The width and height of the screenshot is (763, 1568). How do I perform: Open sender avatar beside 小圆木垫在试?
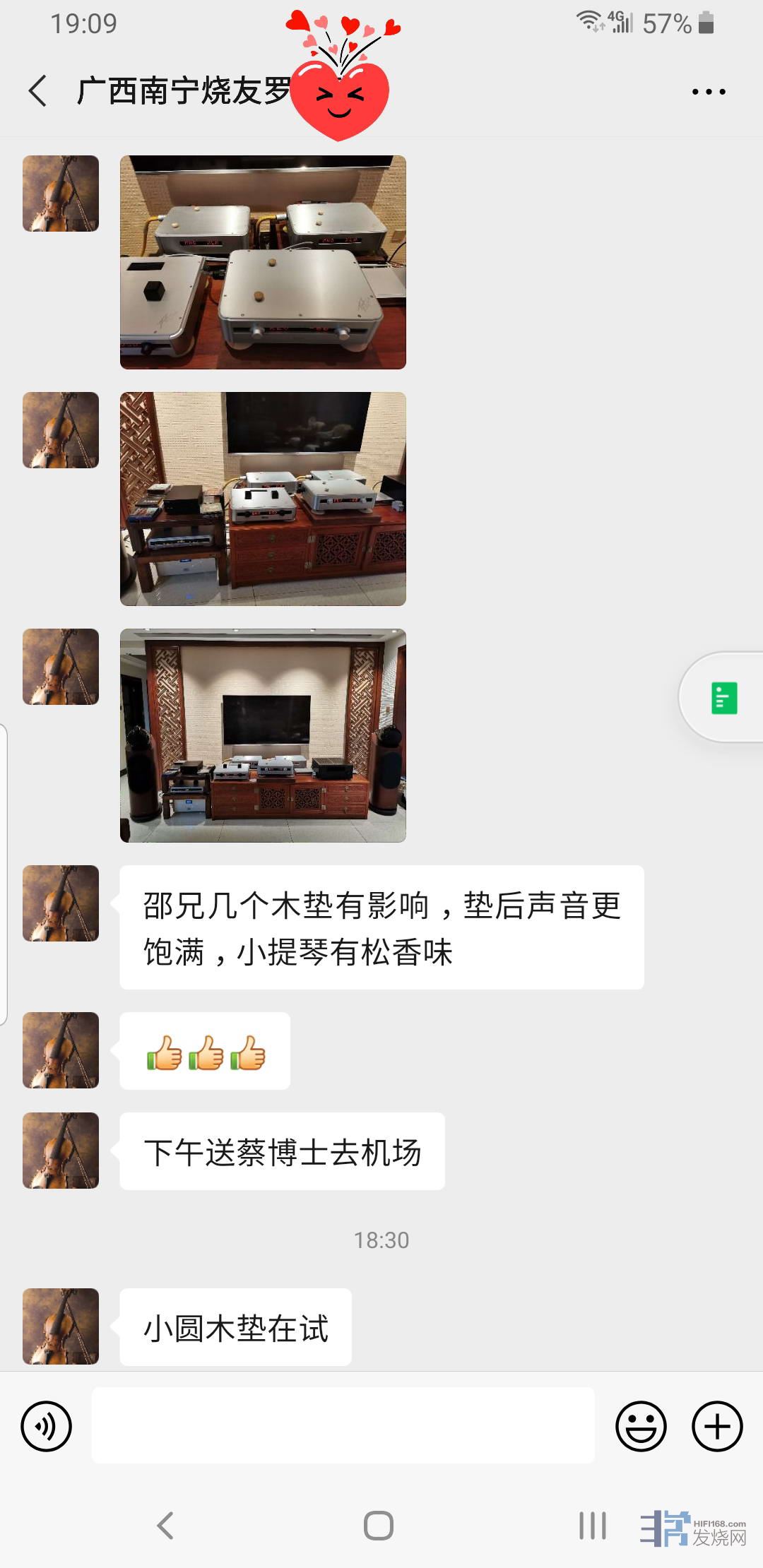point(61,1326)
